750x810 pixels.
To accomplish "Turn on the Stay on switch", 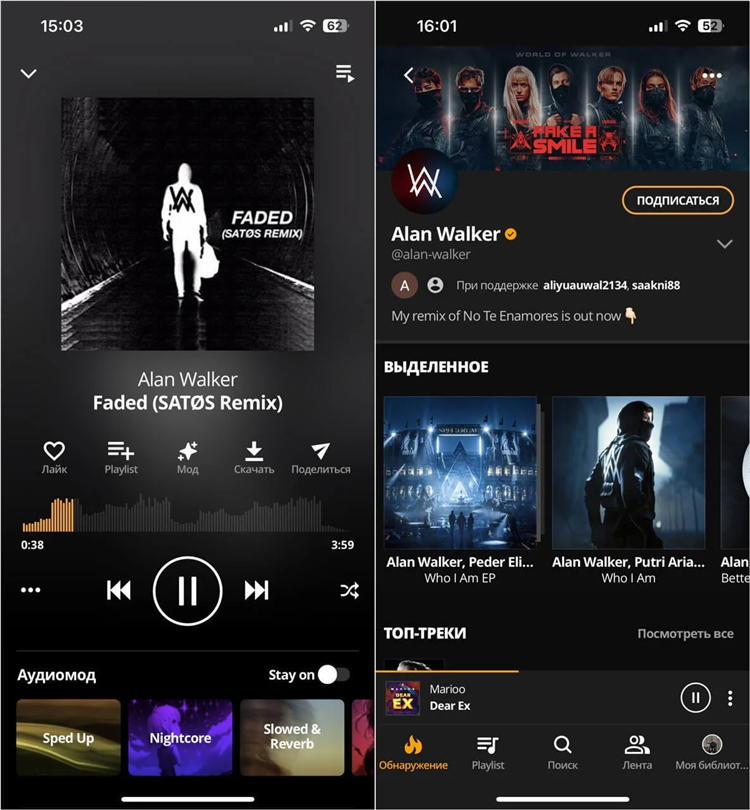I will 333,675.
